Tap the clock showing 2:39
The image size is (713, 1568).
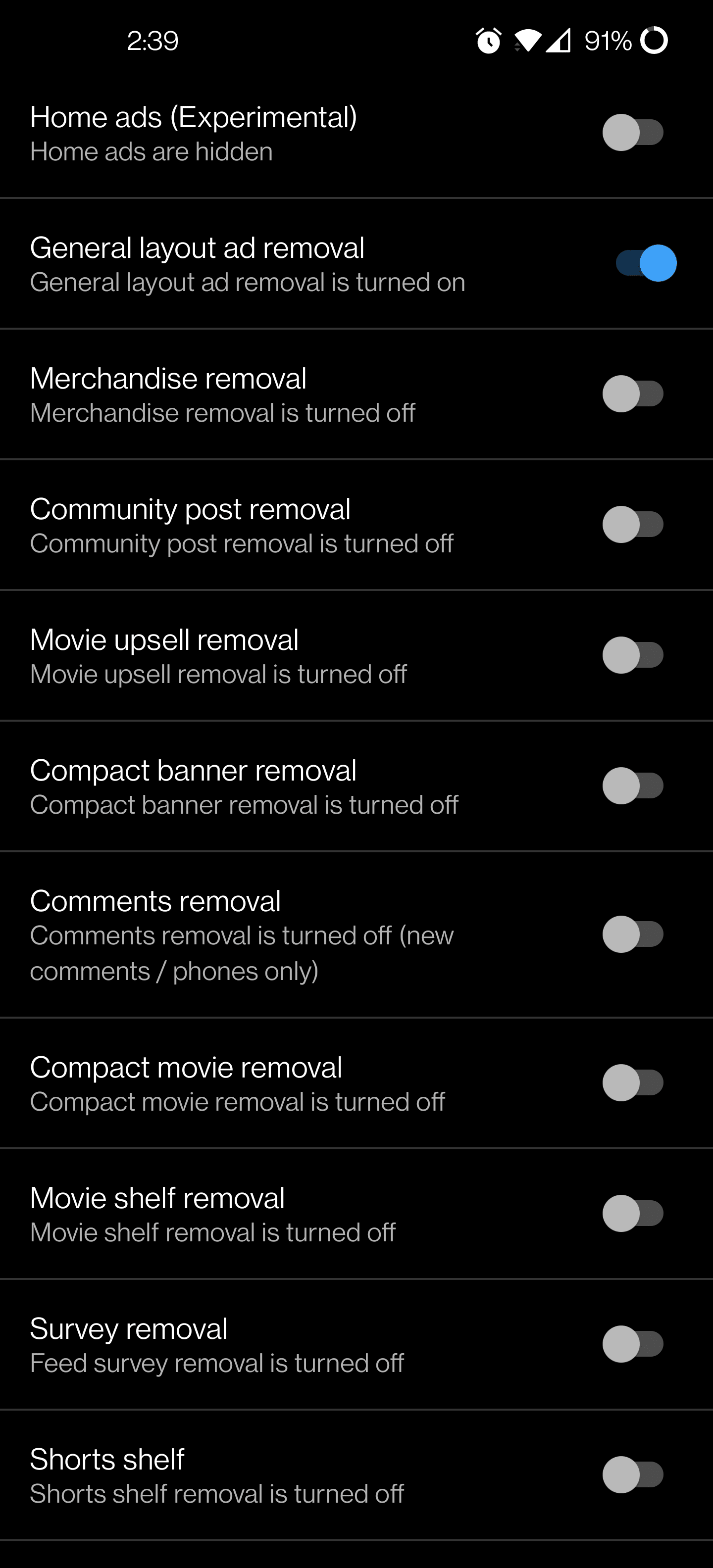click(152, 40)
